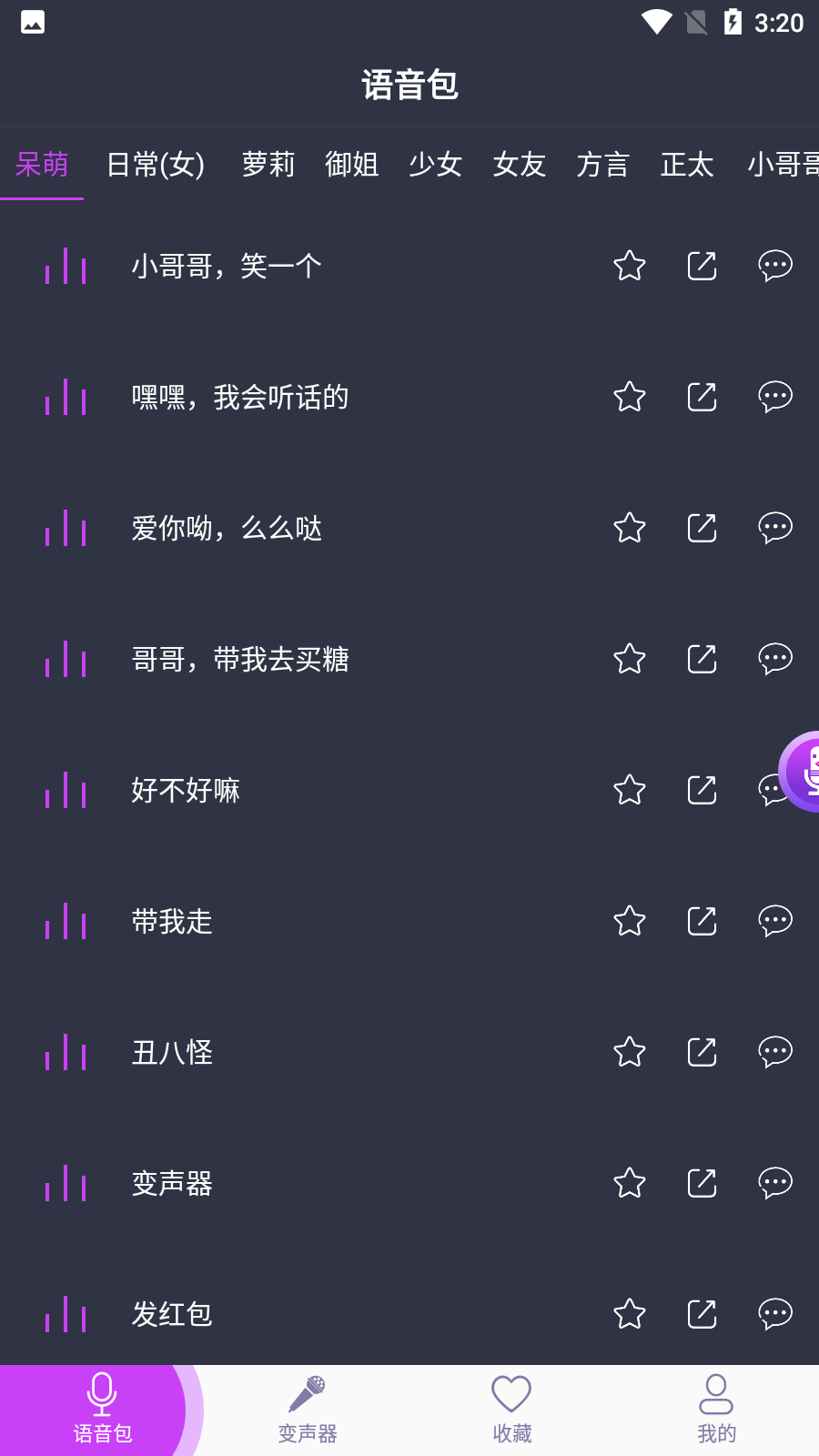Open the message icon for 发红包
The width and height of the screenshot is (819, 1456).
coord(775,1314)
